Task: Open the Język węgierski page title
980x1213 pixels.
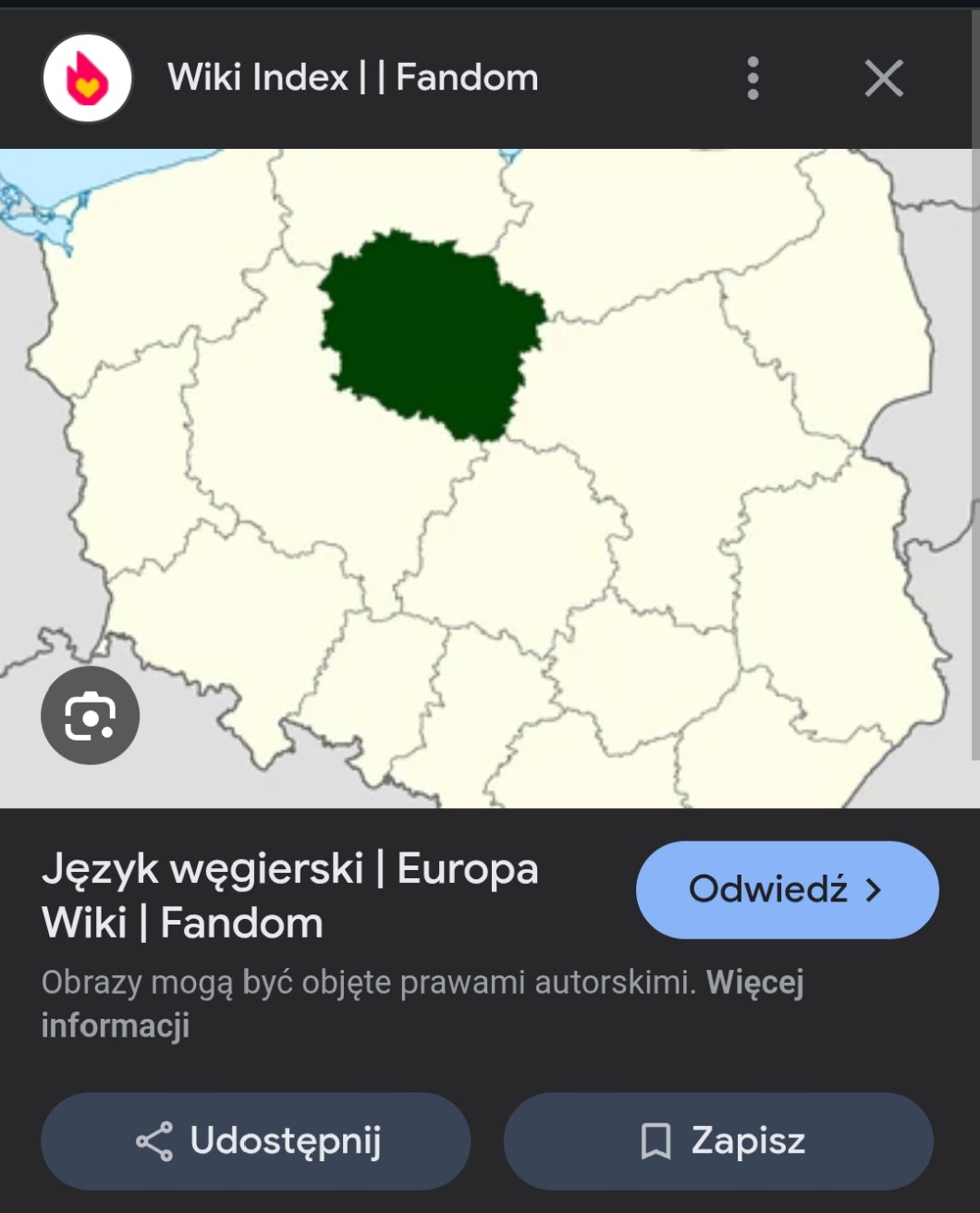Action: click(x=289, y=895)
